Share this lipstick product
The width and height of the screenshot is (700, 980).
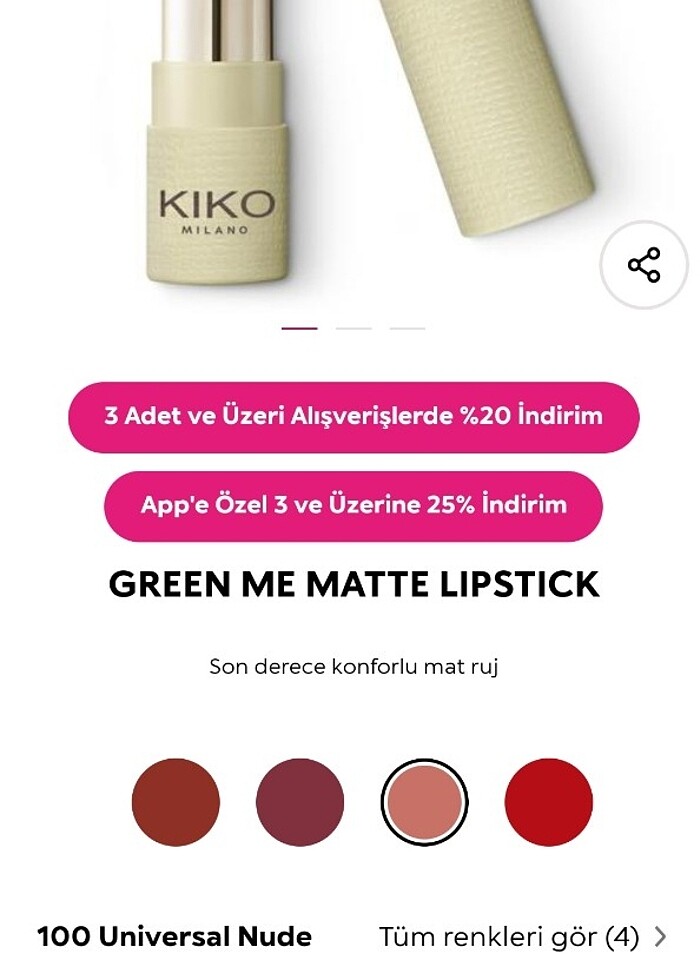click(644, 265)
